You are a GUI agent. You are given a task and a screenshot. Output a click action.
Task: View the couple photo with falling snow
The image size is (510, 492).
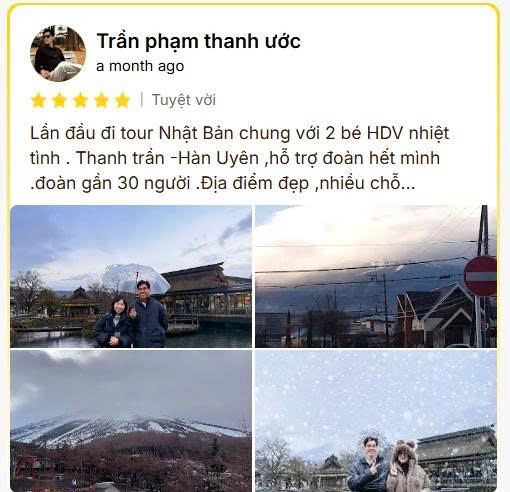pyautogui.click(x=376, y=421)
